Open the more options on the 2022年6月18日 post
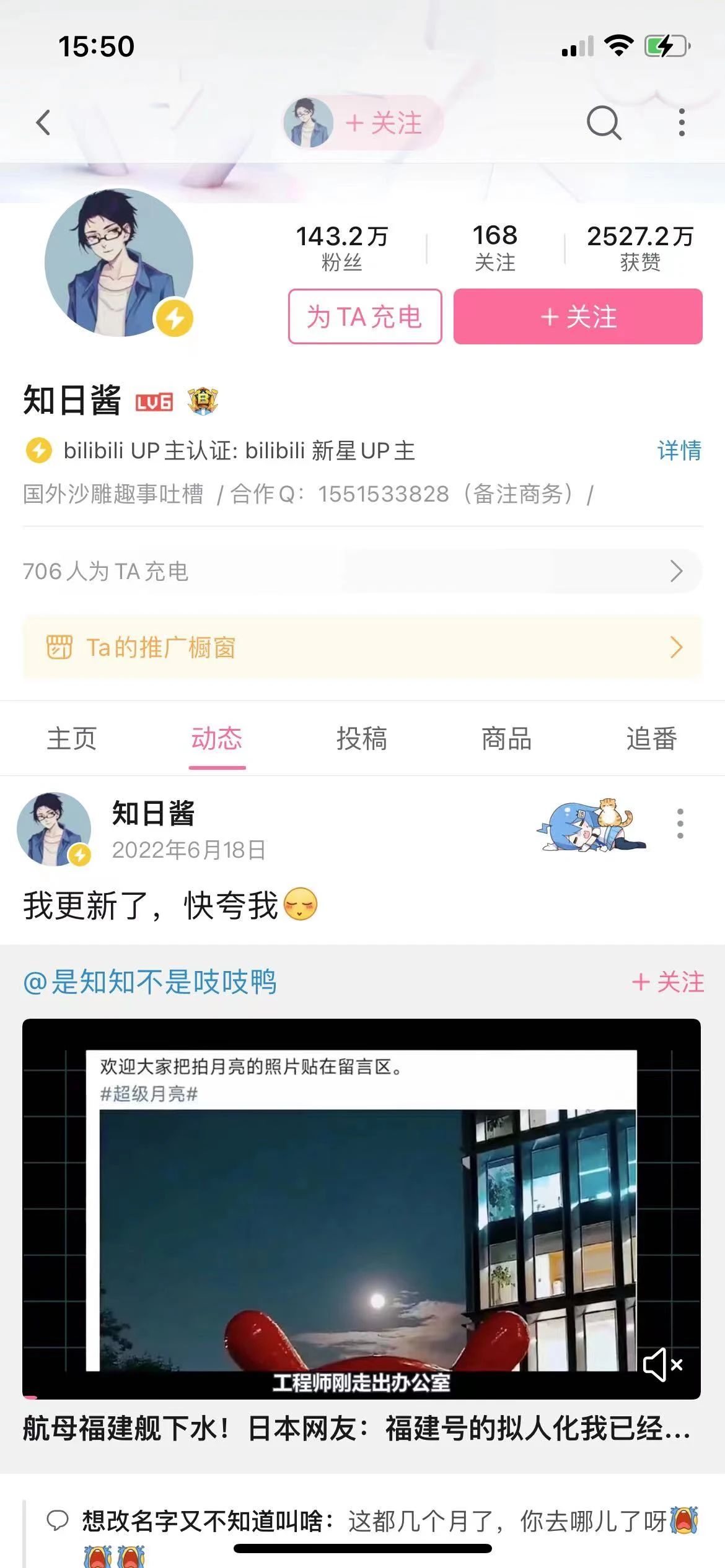Screen dimensions: 725x1568 [680, 824]
